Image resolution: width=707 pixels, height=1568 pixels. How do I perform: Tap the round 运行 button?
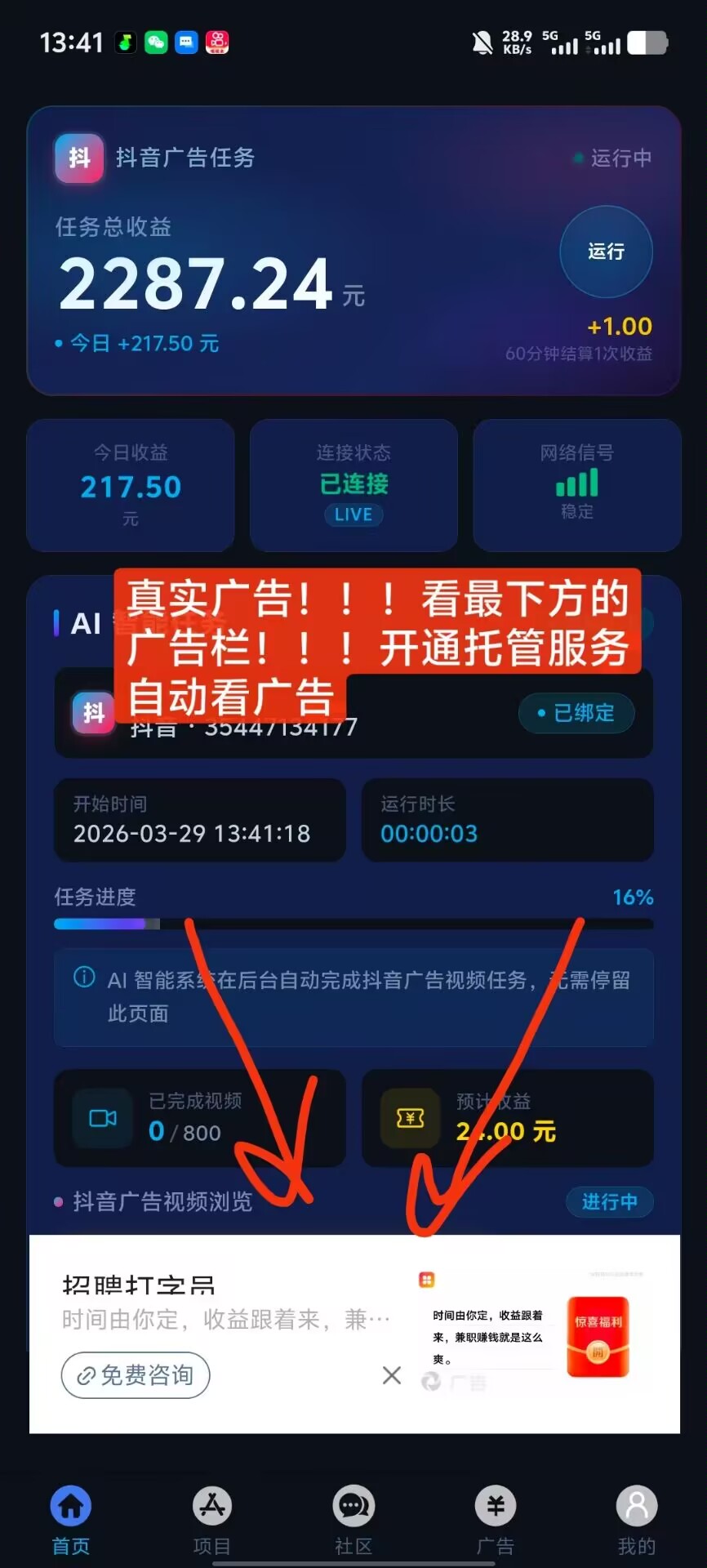click(606, 252)
